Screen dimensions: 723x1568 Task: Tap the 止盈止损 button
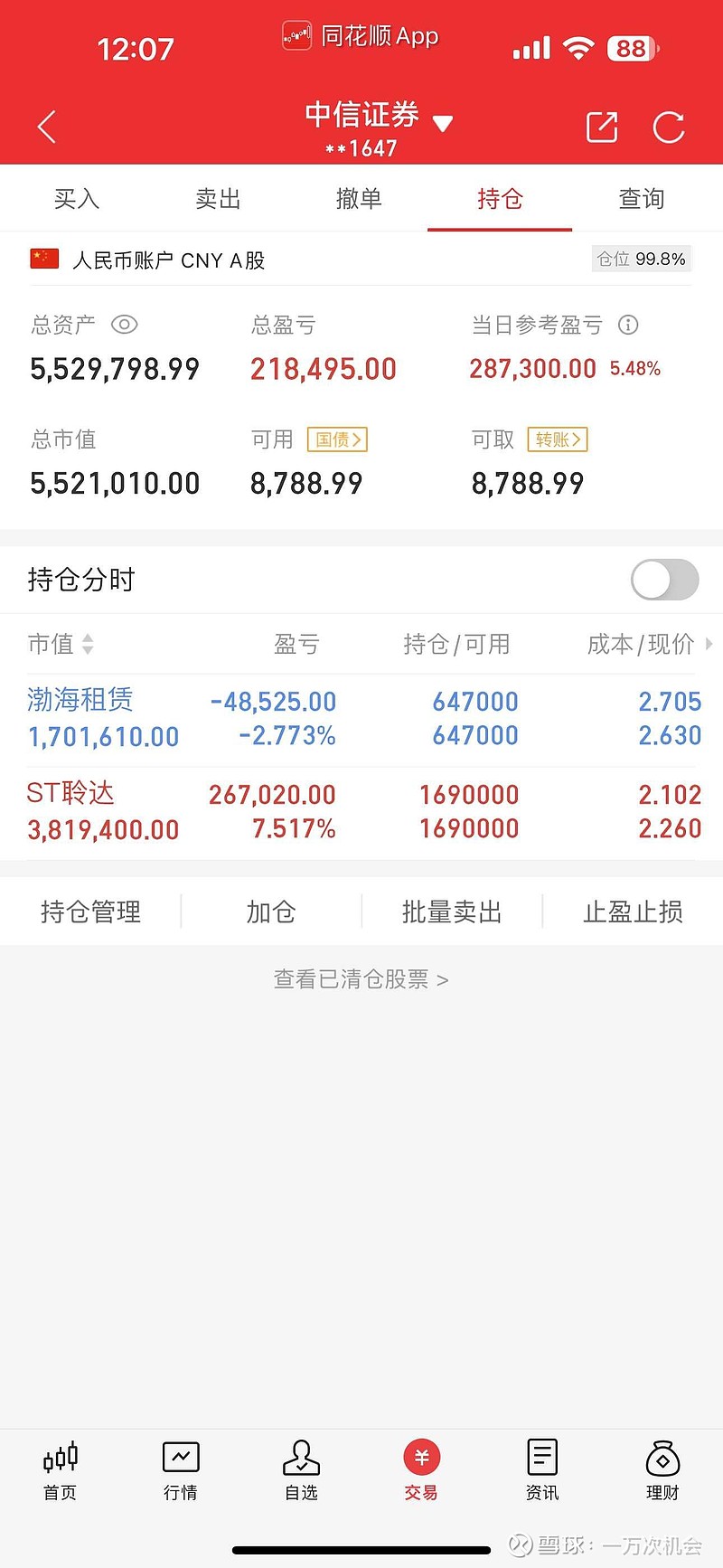[x=633, y=912]
